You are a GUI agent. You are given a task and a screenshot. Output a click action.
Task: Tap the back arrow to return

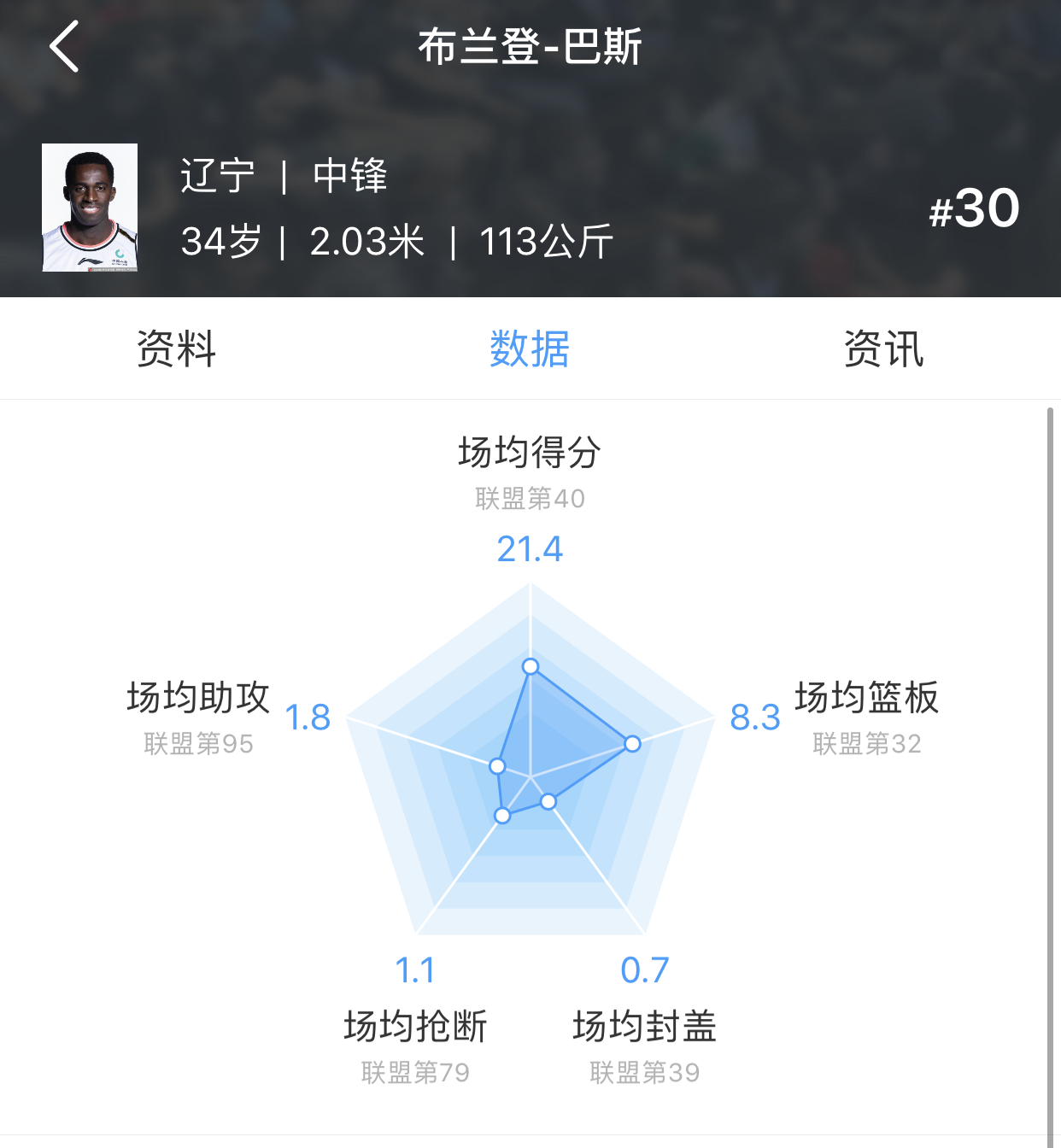[x=64, y=47]
